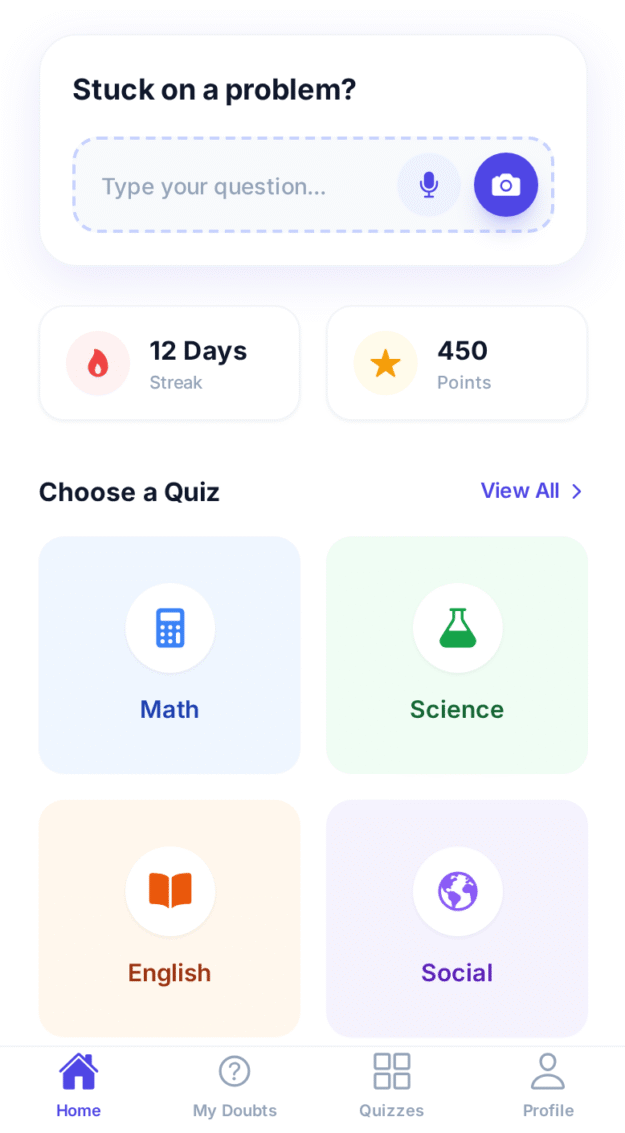Choose the Science quiz card
This screenshot has height=1133, width=625.
point(457,655)
